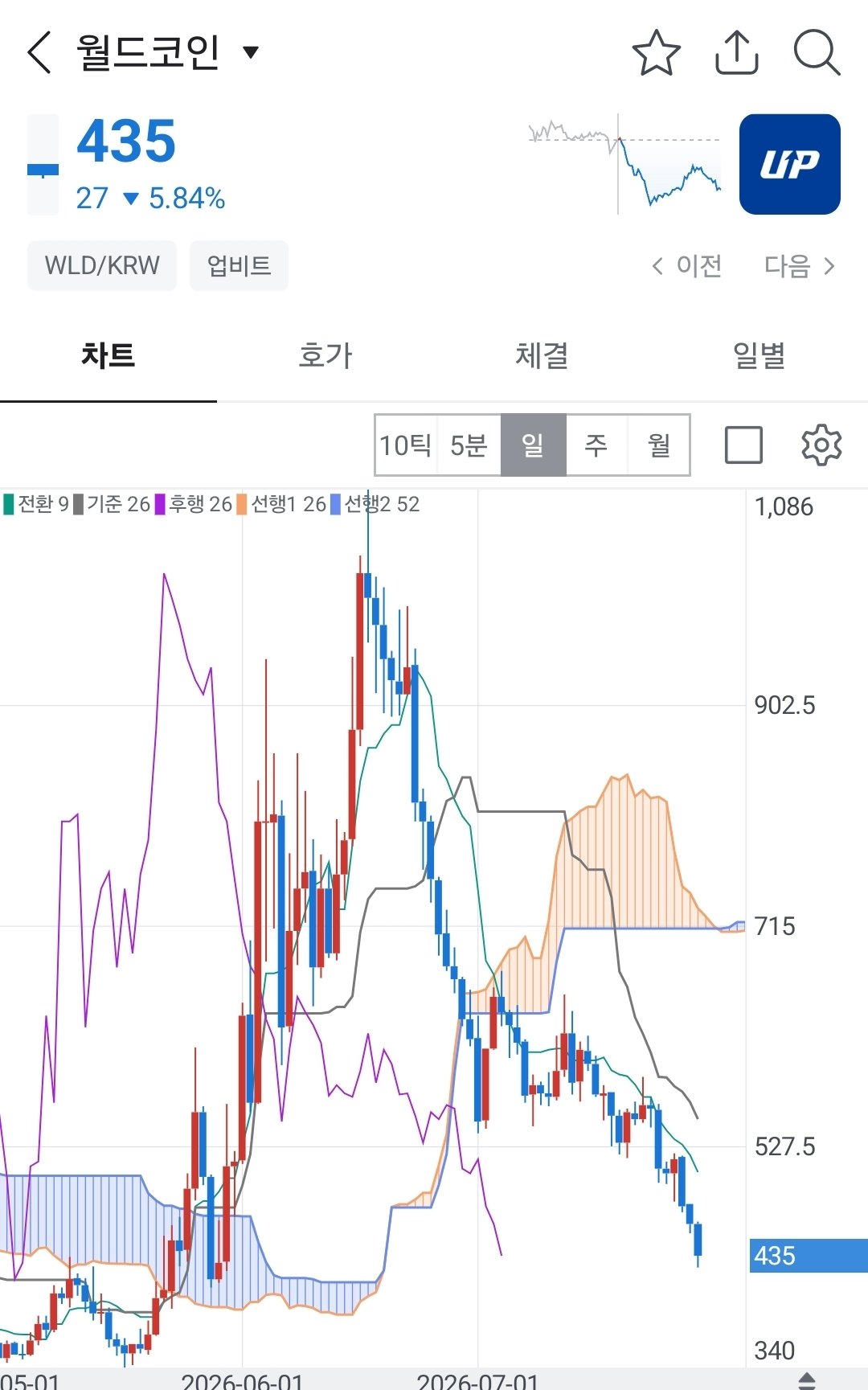The image size is (868, 1390).
Task: Switch to the 체결 tab
Action: (x=542, y=355)
